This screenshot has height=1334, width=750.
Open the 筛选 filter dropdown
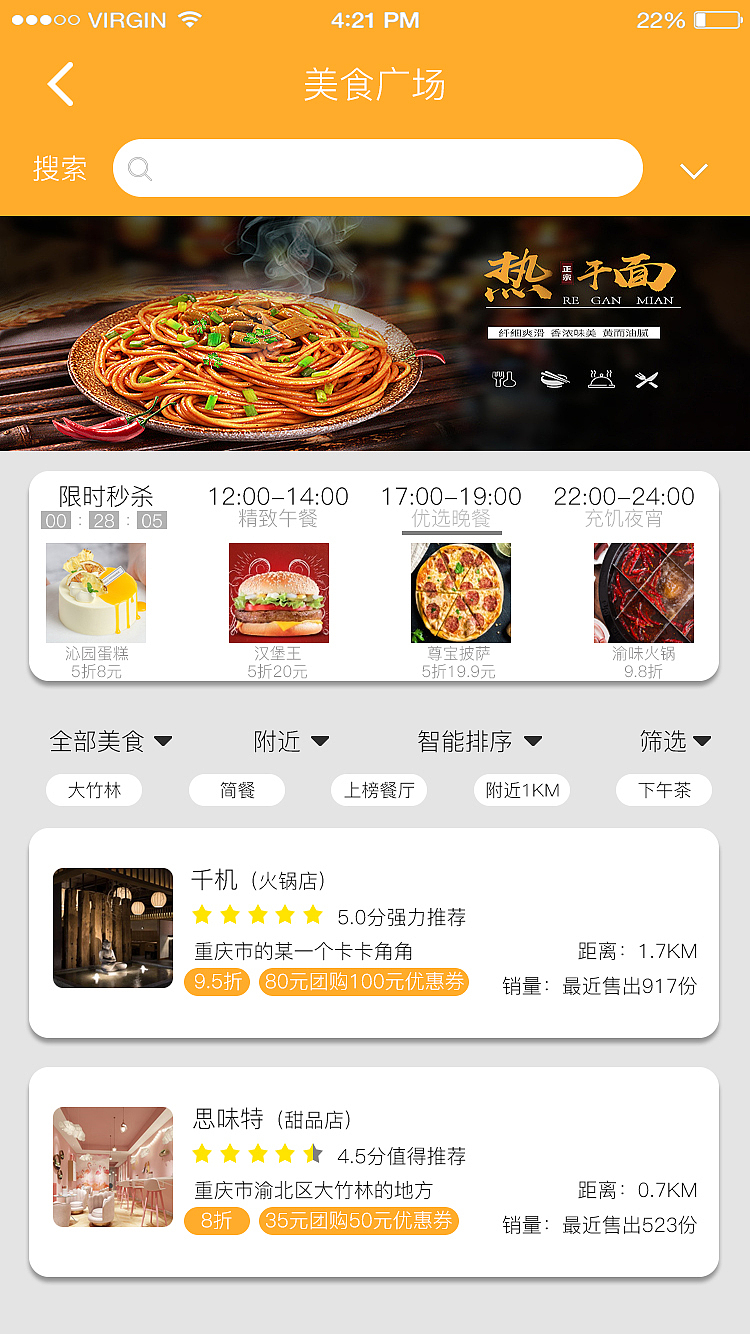point(675,741)
